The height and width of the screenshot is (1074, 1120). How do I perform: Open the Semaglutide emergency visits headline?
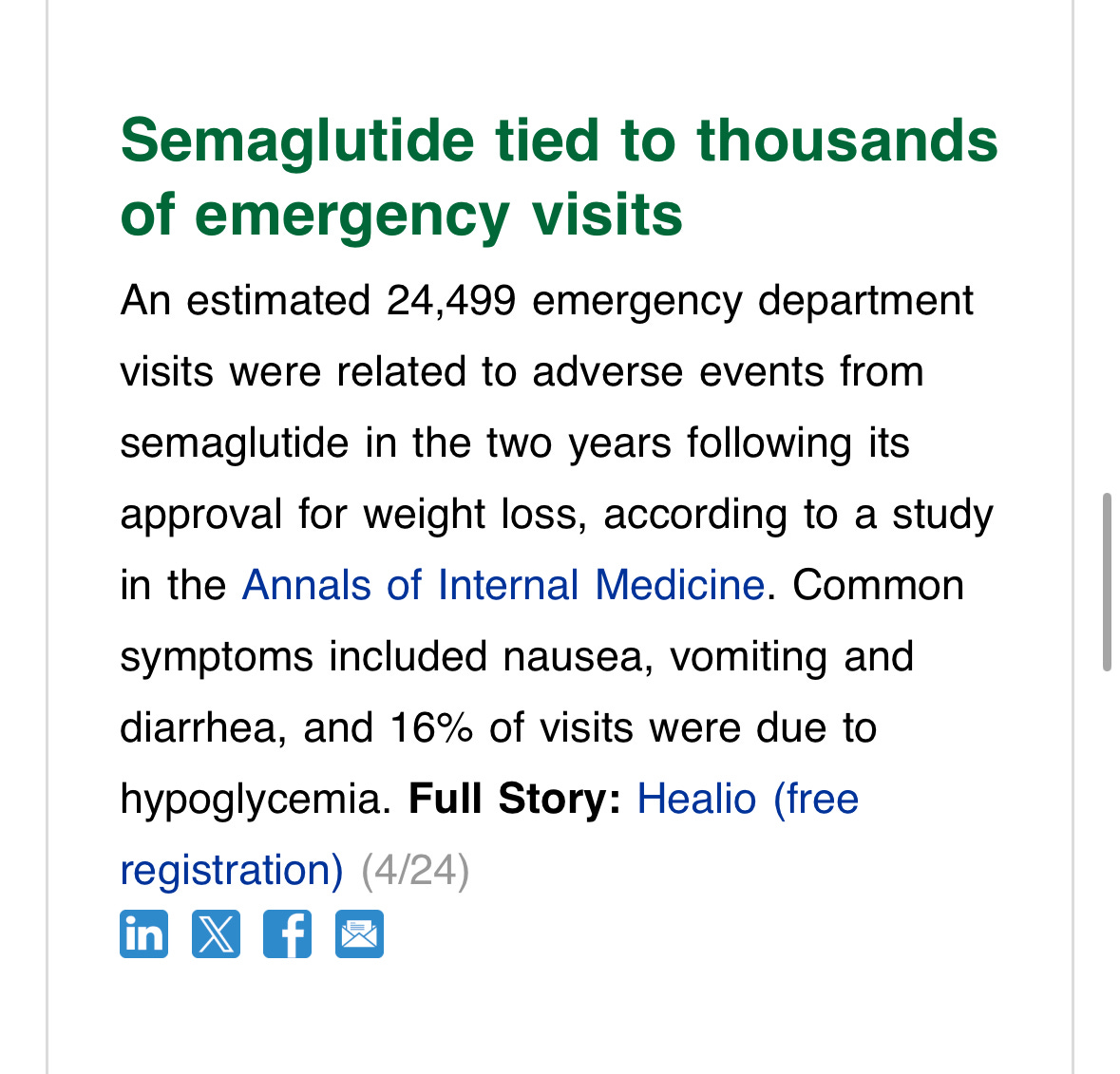(x=559, y=177)
